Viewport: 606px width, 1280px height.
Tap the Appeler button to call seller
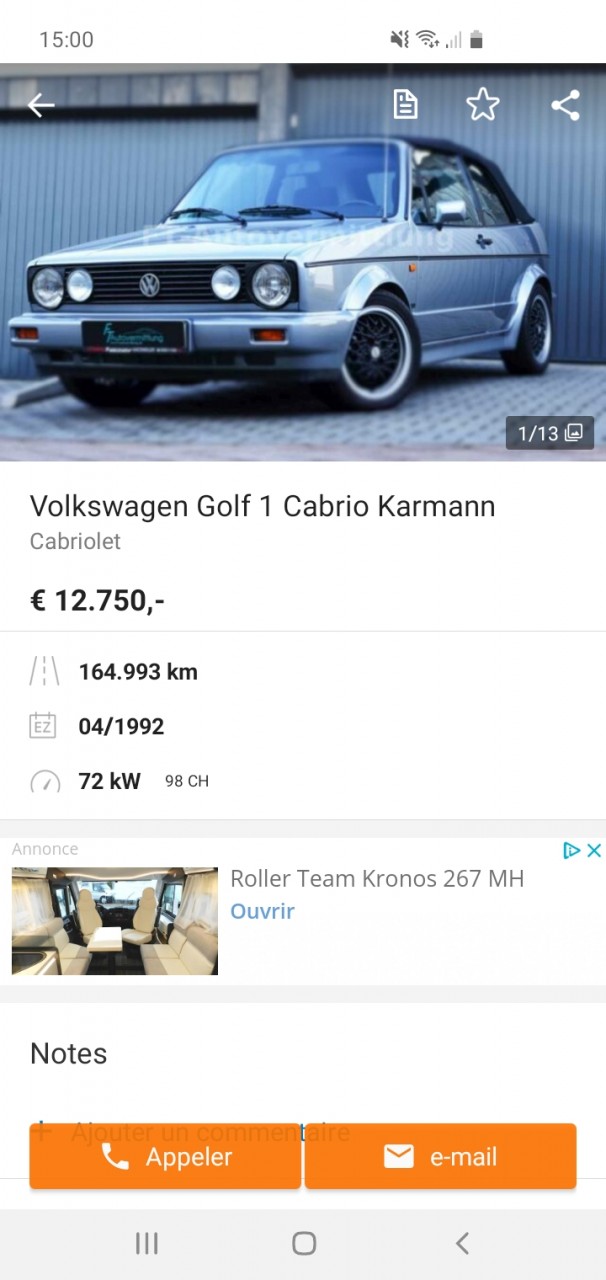pyautogui.click(x=166, y=1157)
